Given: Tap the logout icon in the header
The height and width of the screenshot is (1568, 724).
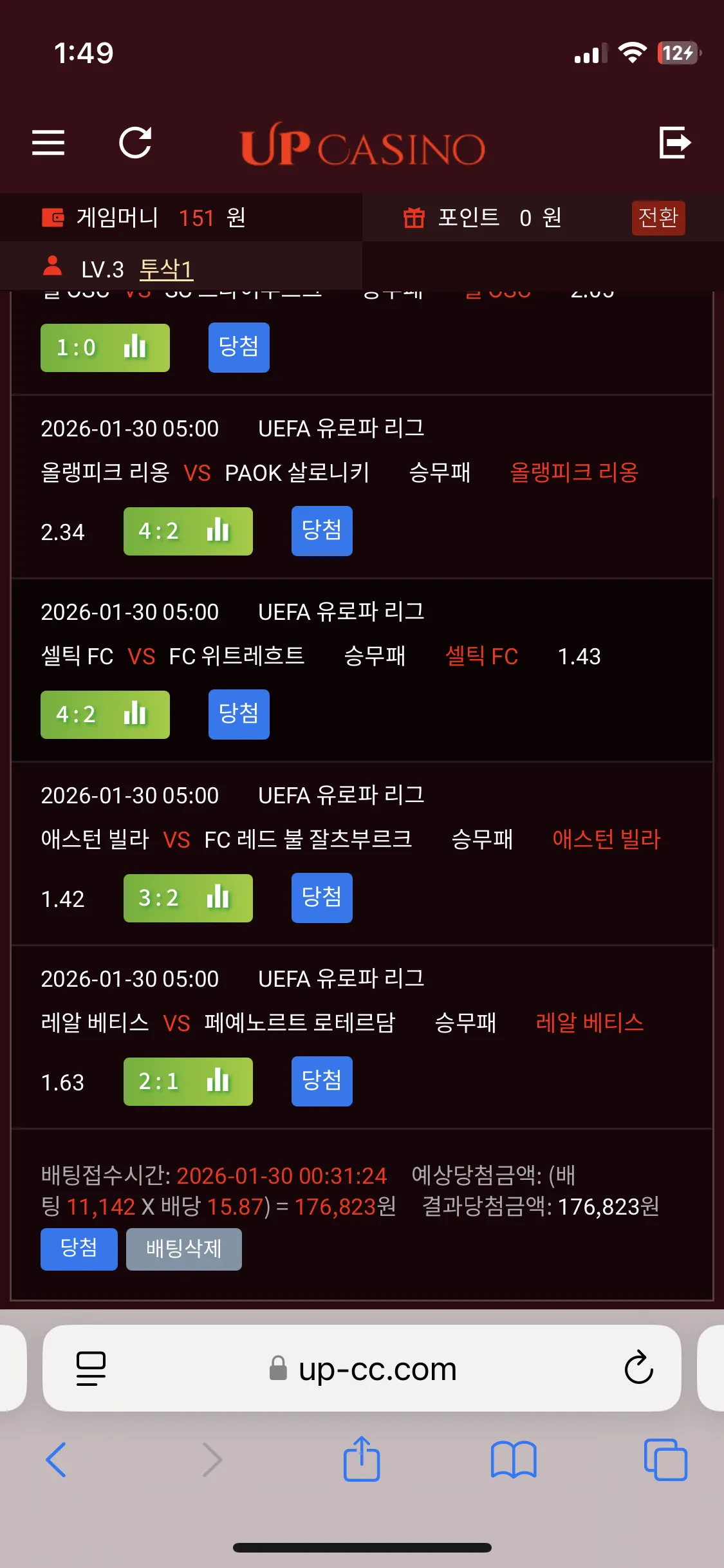Looking at the screenshot, I should pyautogui.click(x=675, y=142).
